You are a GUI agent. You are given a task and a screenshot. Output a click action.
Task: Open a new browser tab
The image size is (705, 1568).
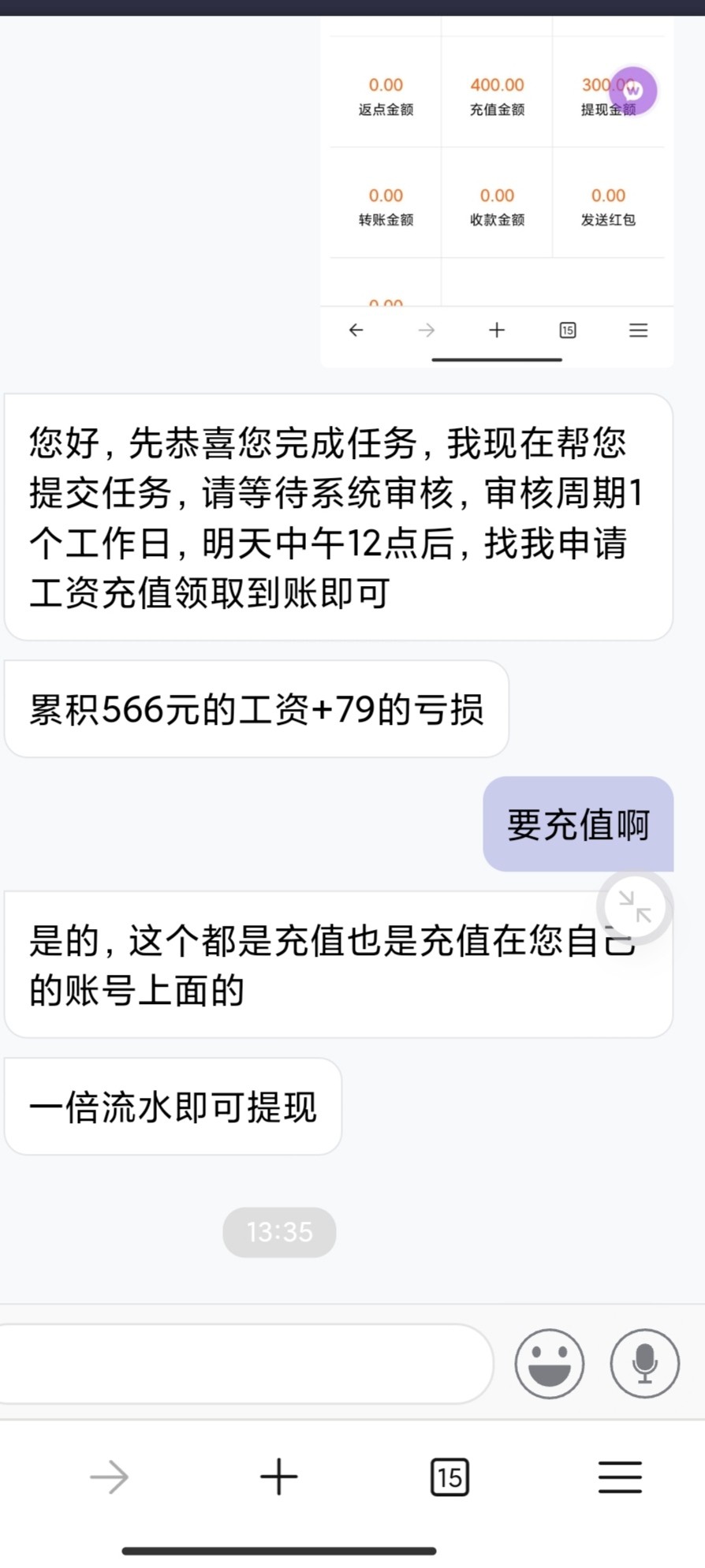(x=279, y=1477)
